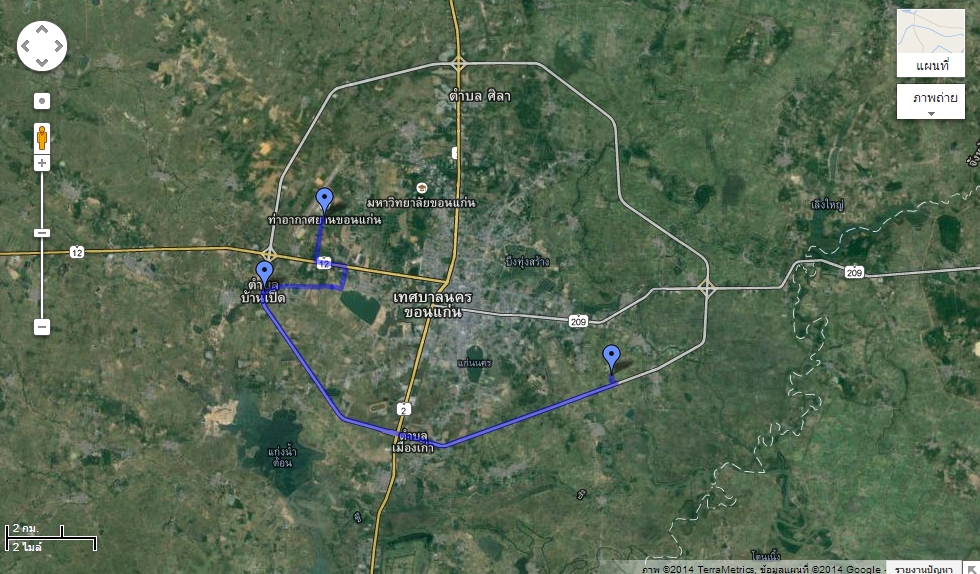Pan the map down with the down arrow

pyautogui.click(x=42, y=62)
